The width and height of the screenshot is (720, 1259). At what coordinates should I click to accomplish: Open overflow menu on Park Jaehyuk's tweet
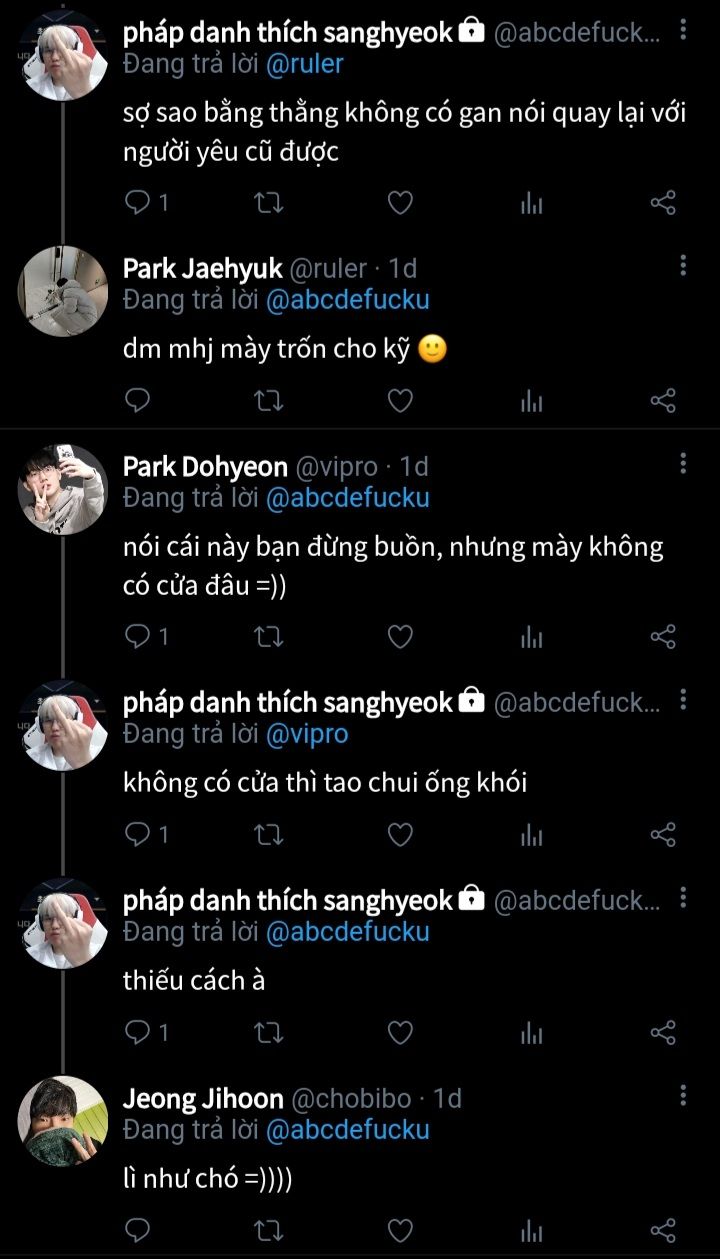pos(683,265)
